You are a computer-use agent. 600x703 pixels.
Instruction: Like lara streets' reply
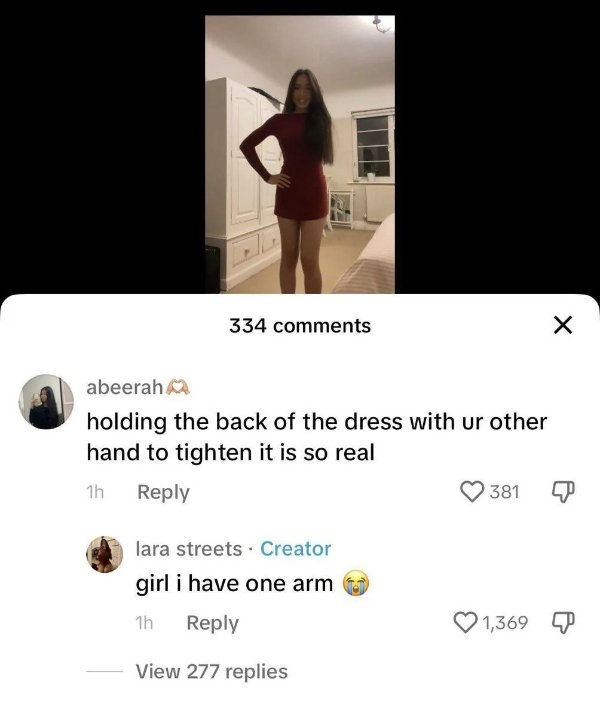click(466, 623)
